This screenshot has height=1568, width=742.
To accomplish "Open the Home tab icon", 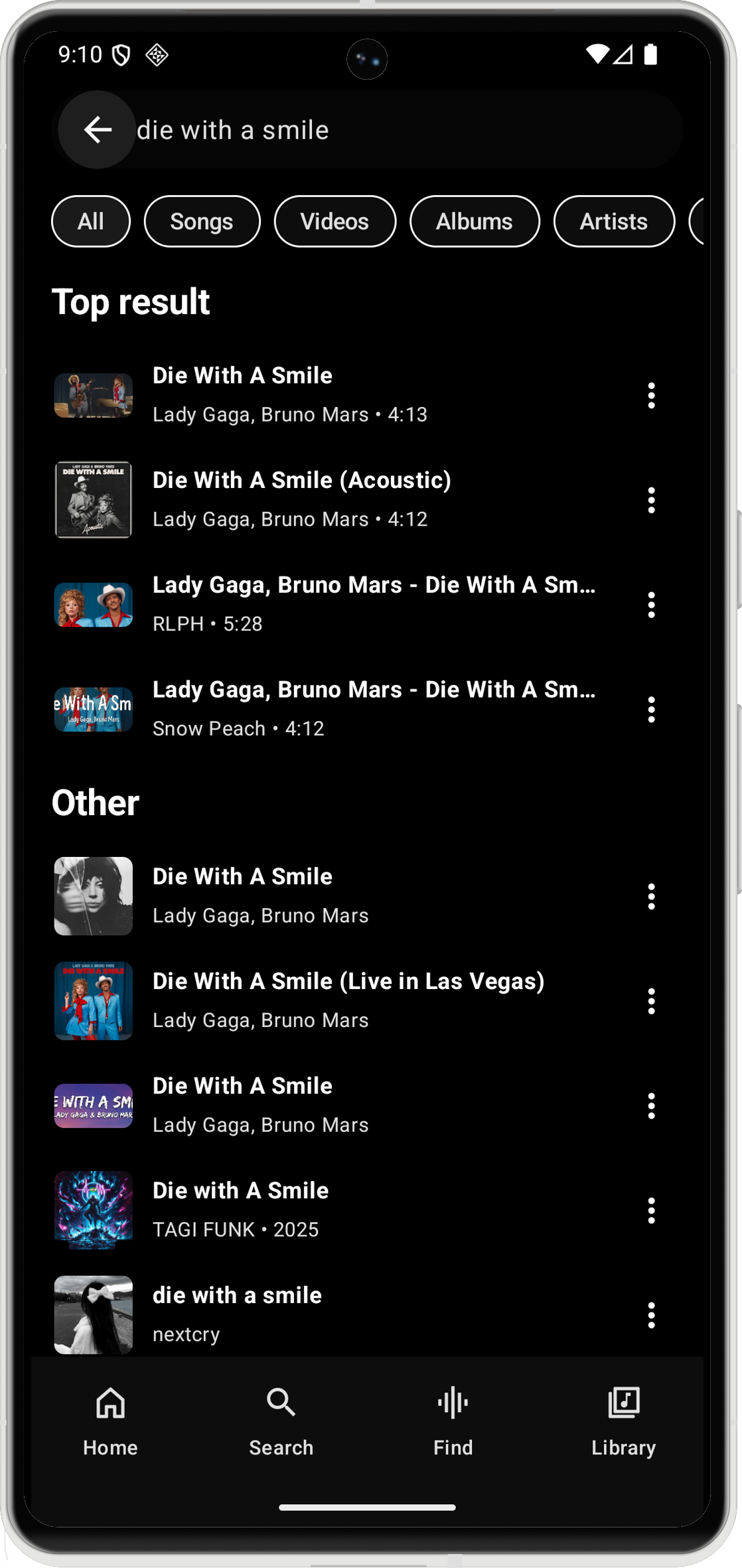I will (110, 1418).
